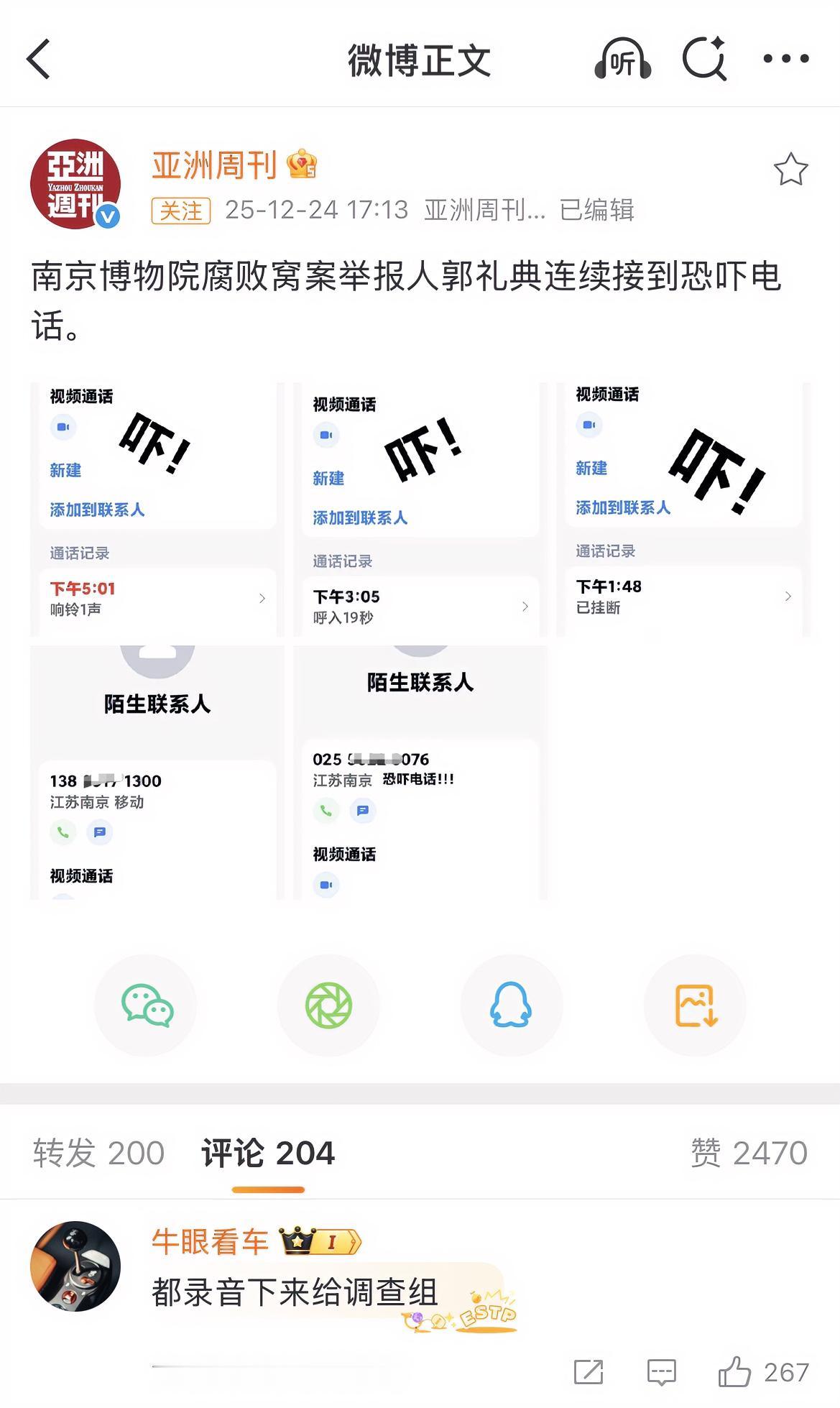Share the post to QQ

coord(511,1006)
